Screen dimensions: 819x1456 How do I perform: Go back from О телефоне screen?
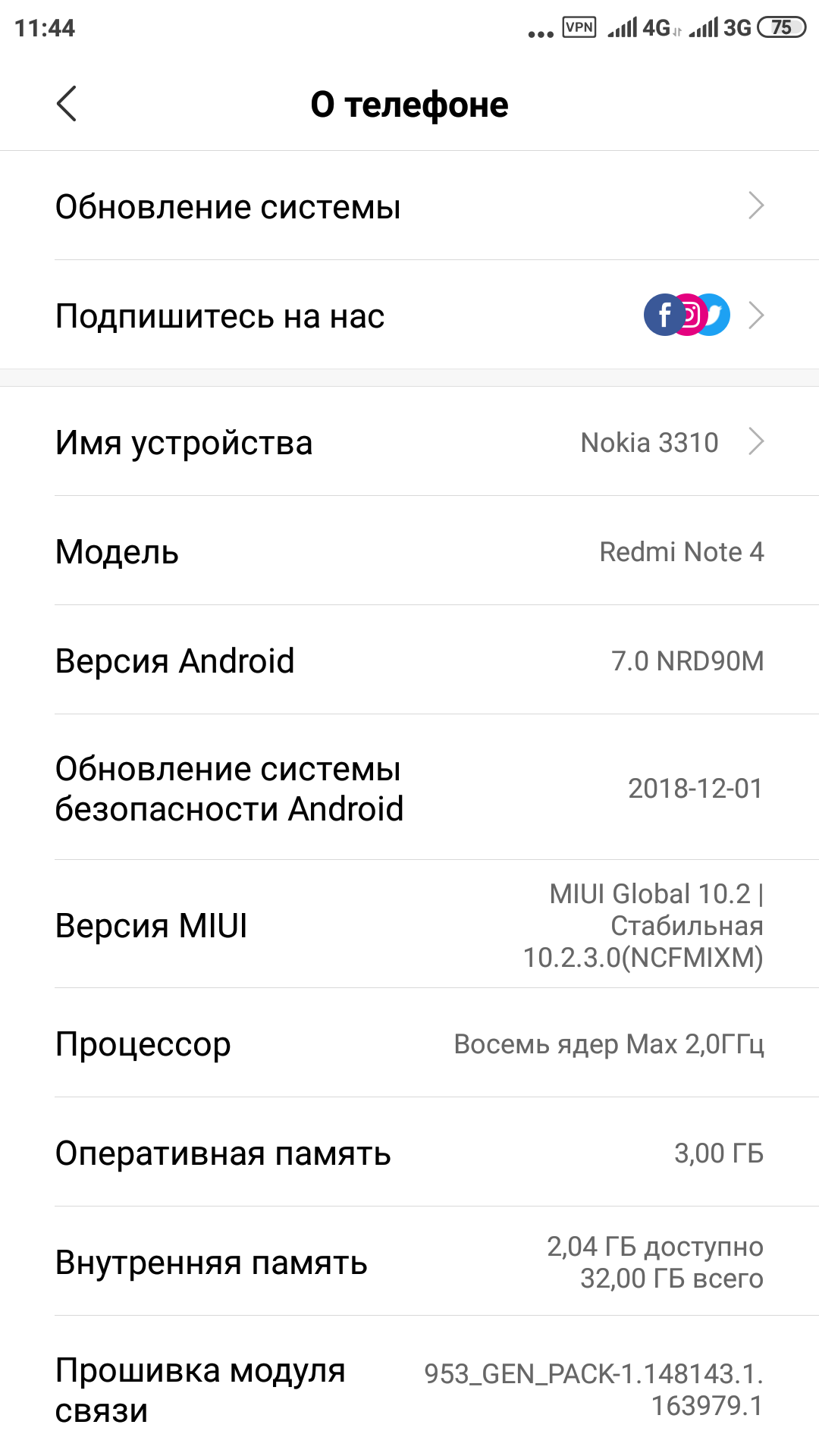pyautogui.click(x=67, y=104)
